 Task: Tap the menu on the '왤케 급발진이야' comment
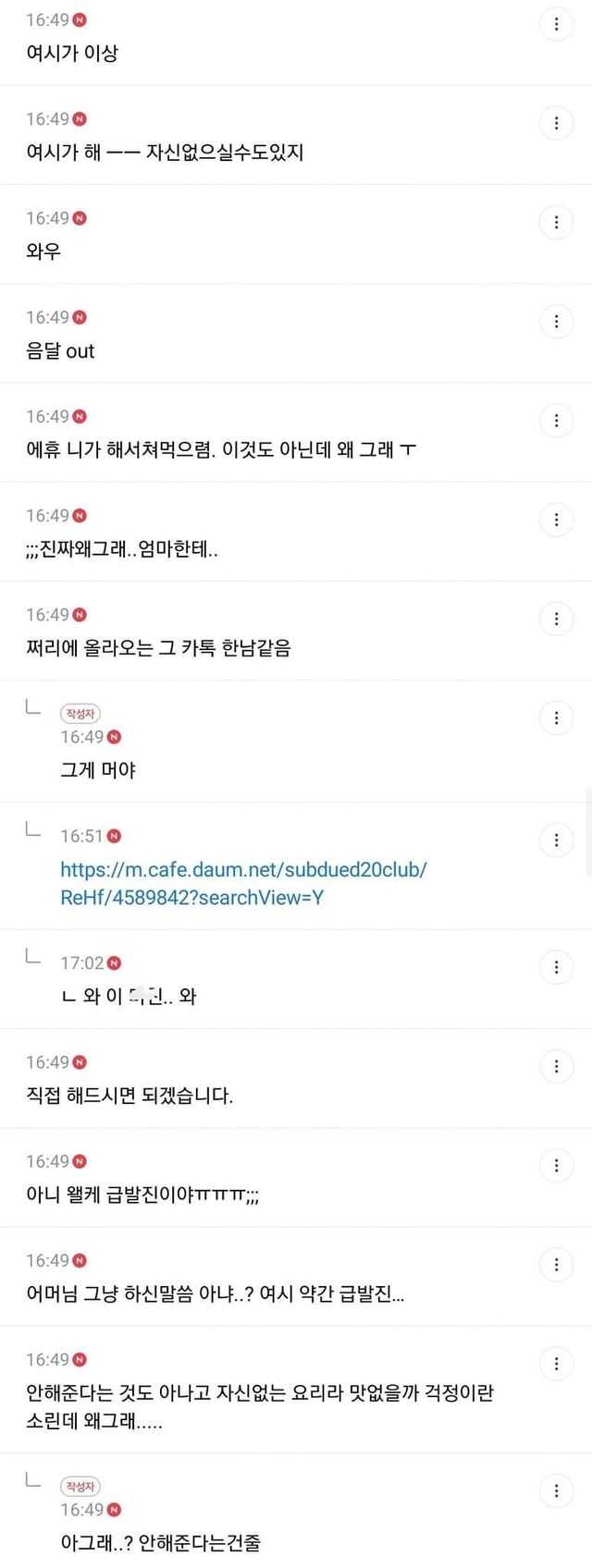pyautogui.click(x=556, y=1165)
